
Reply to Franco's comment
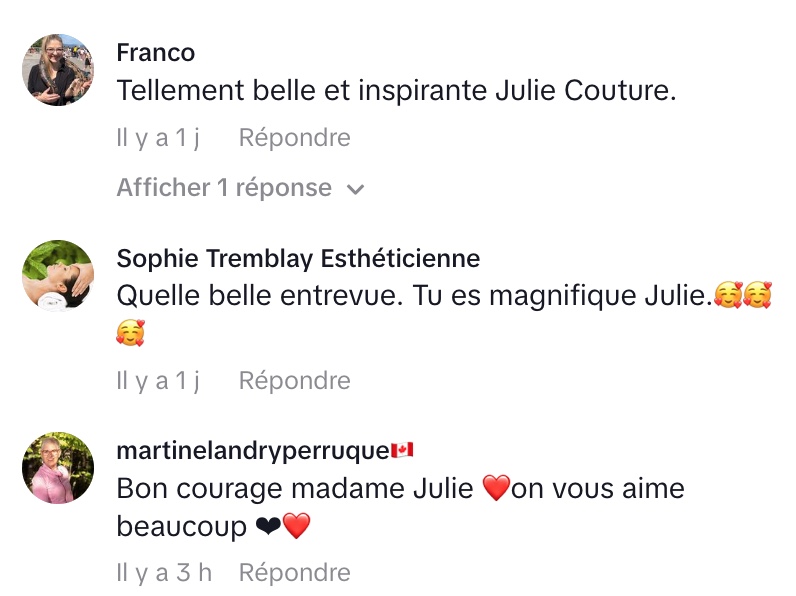click(294, 138)
